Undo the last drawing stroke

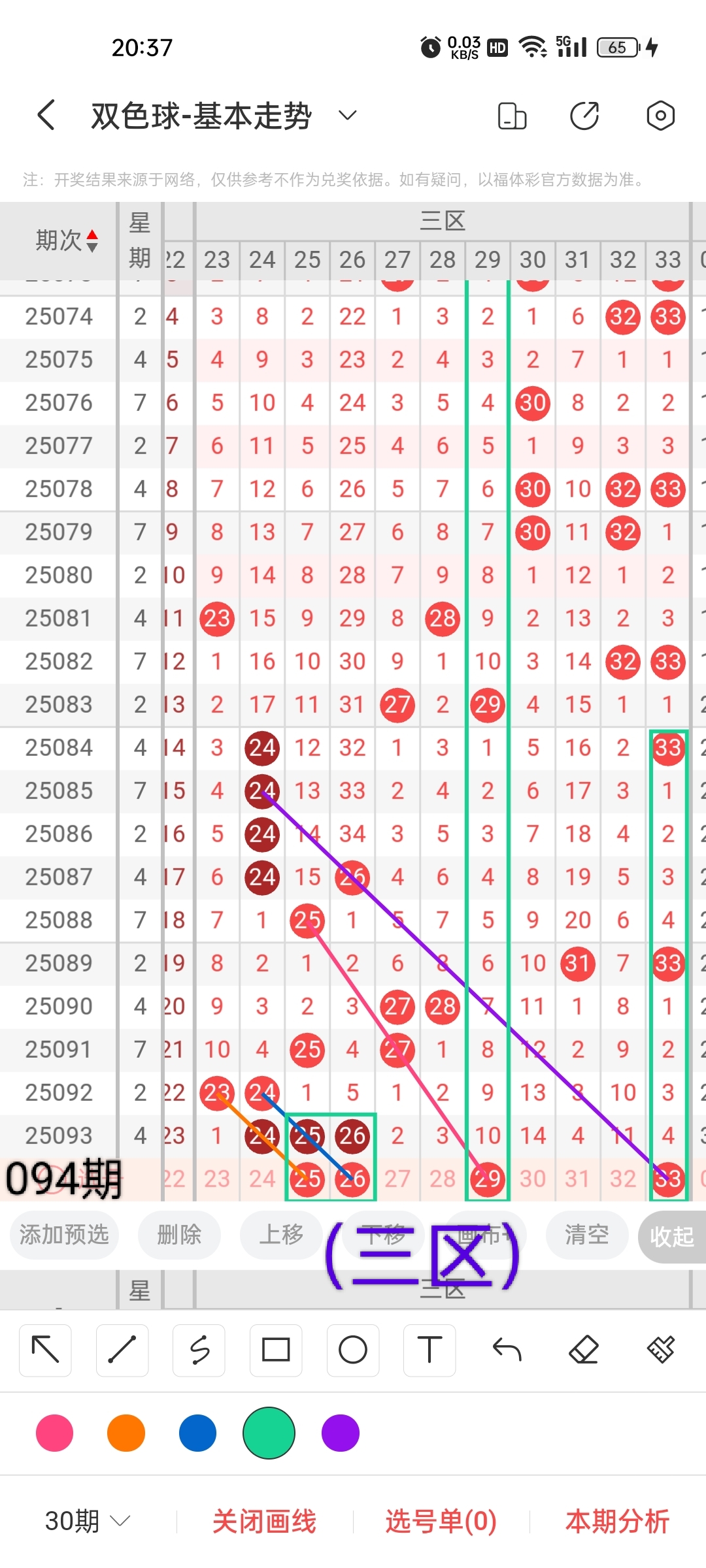click(507, 1349)
